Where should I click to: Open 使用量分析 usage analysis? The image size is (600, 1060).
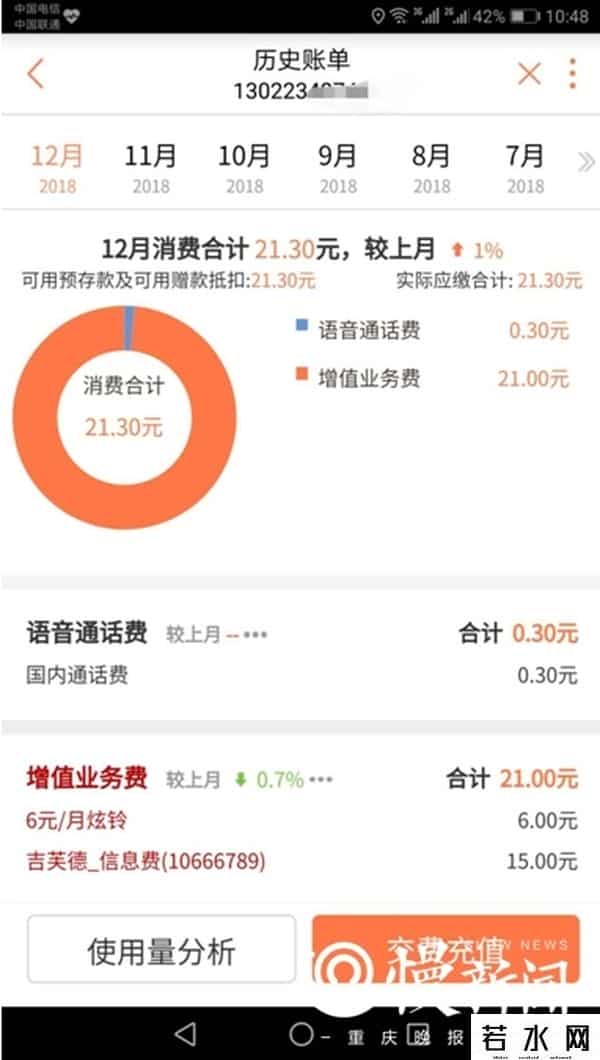pos(162,950)
